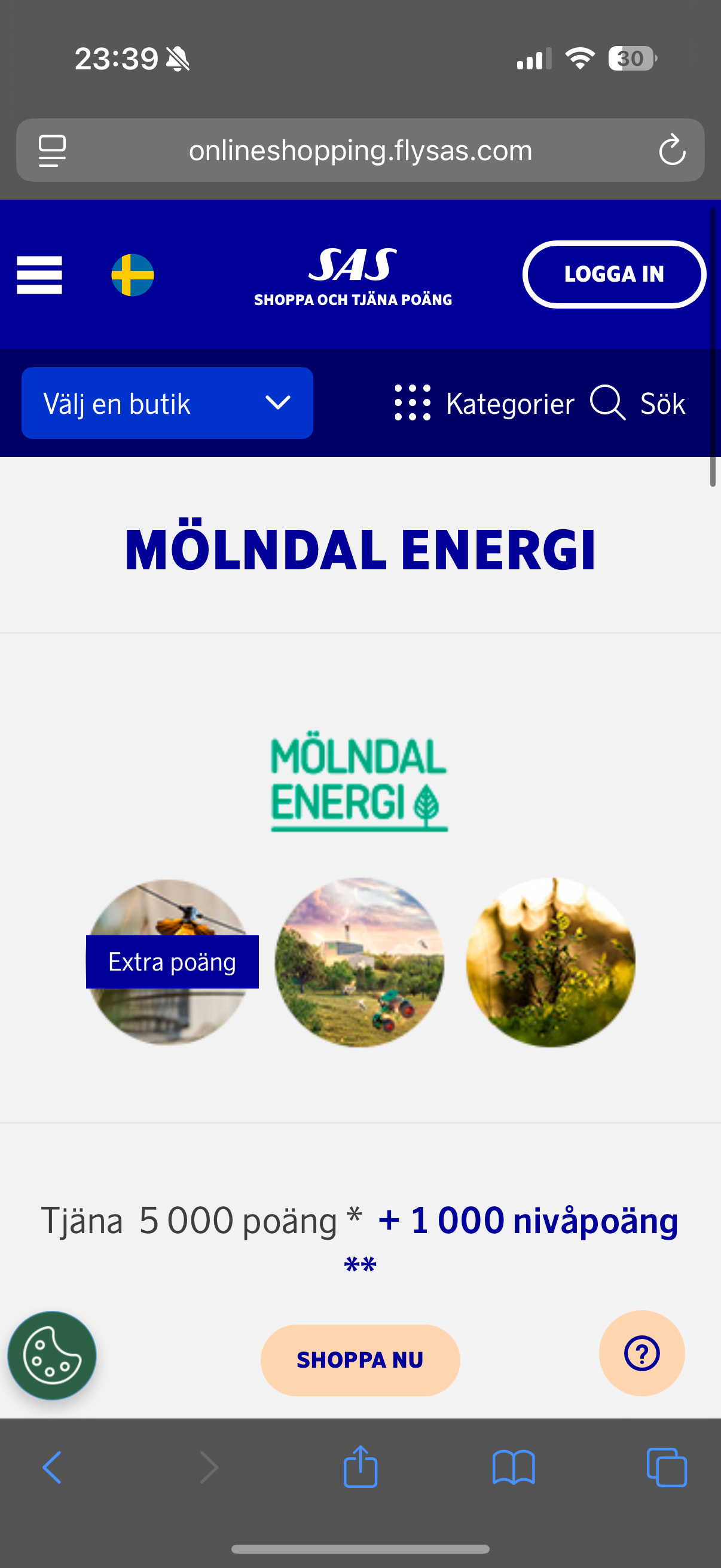Go back in browser
721x1568 pixels.
click(x=53, y=1468)
